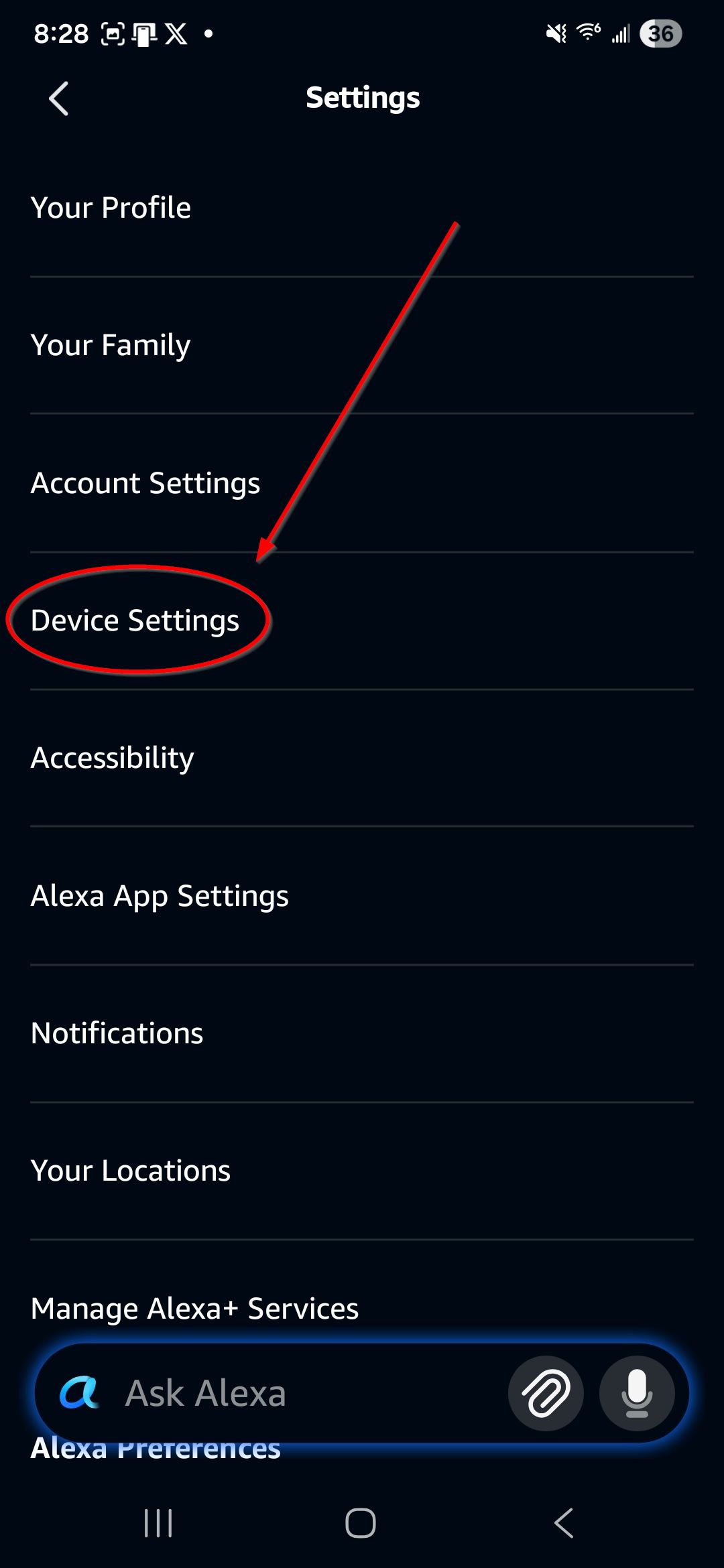The image size is (724, 1568).
Task: Attach a file with the paperclip icon
Action: (x=546, y=1394)
